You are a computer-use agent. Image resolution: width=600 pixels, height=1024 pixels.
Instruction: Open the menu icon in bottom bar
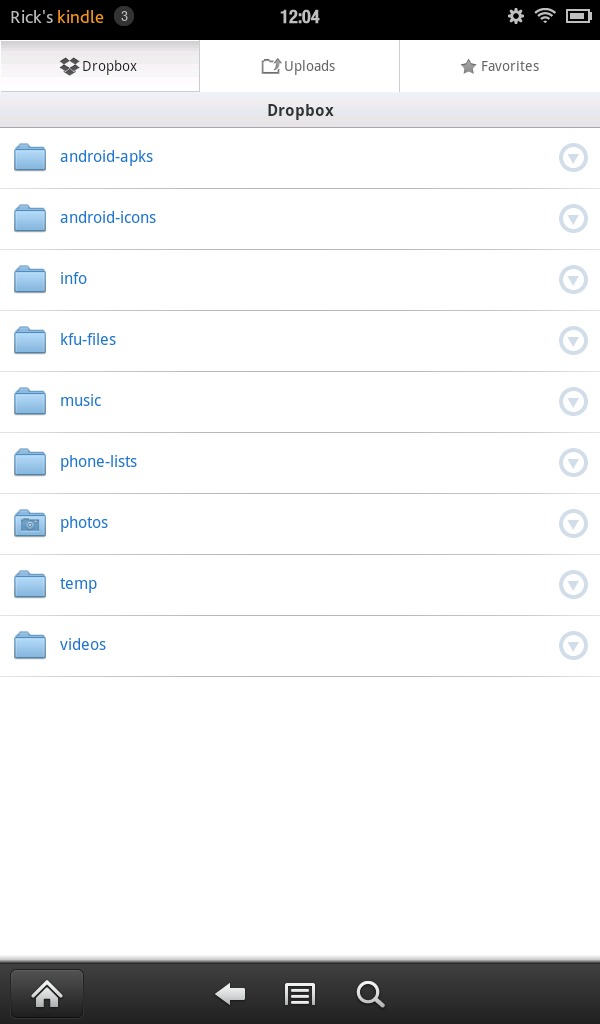(x=300, y=994)
